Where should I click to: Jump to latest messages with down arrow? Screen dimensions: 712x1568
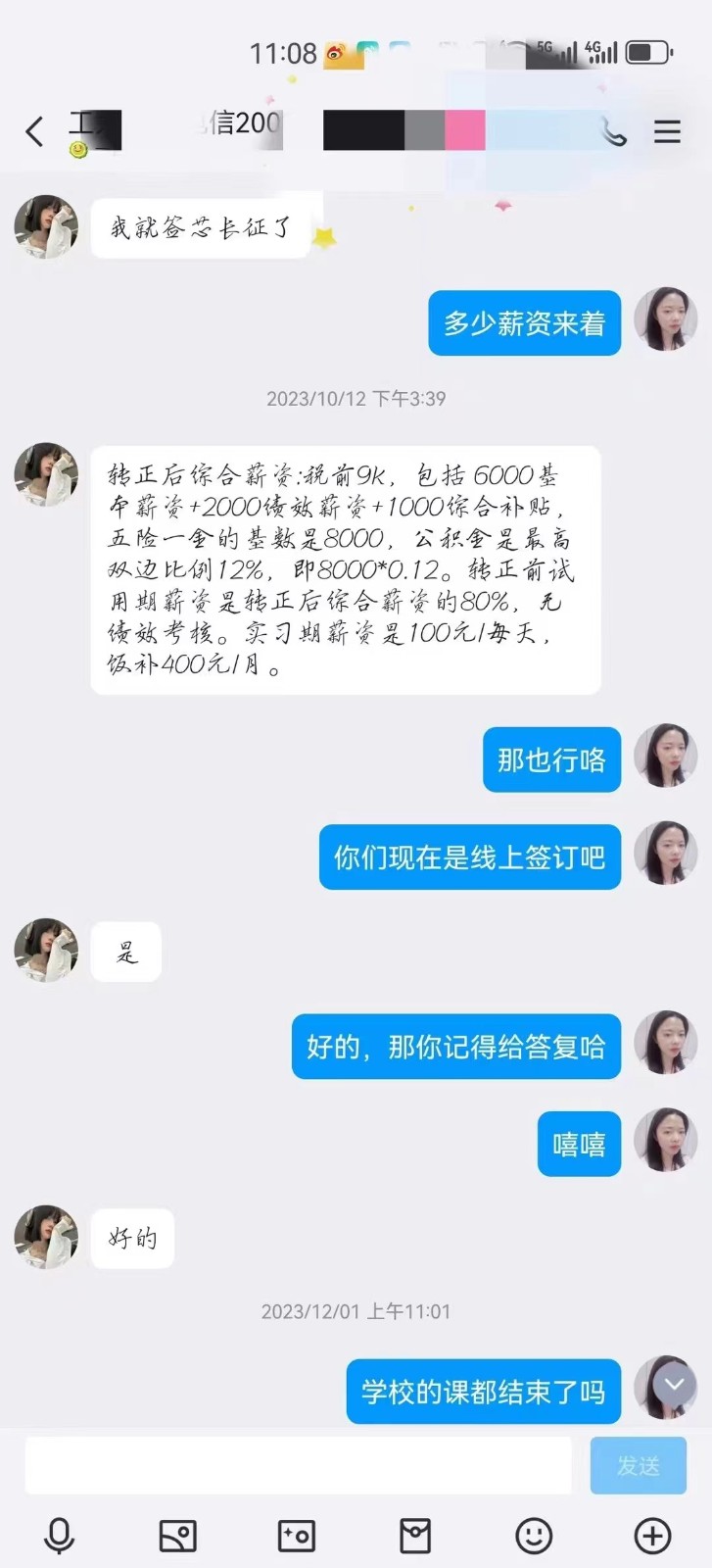(674, 1385)
